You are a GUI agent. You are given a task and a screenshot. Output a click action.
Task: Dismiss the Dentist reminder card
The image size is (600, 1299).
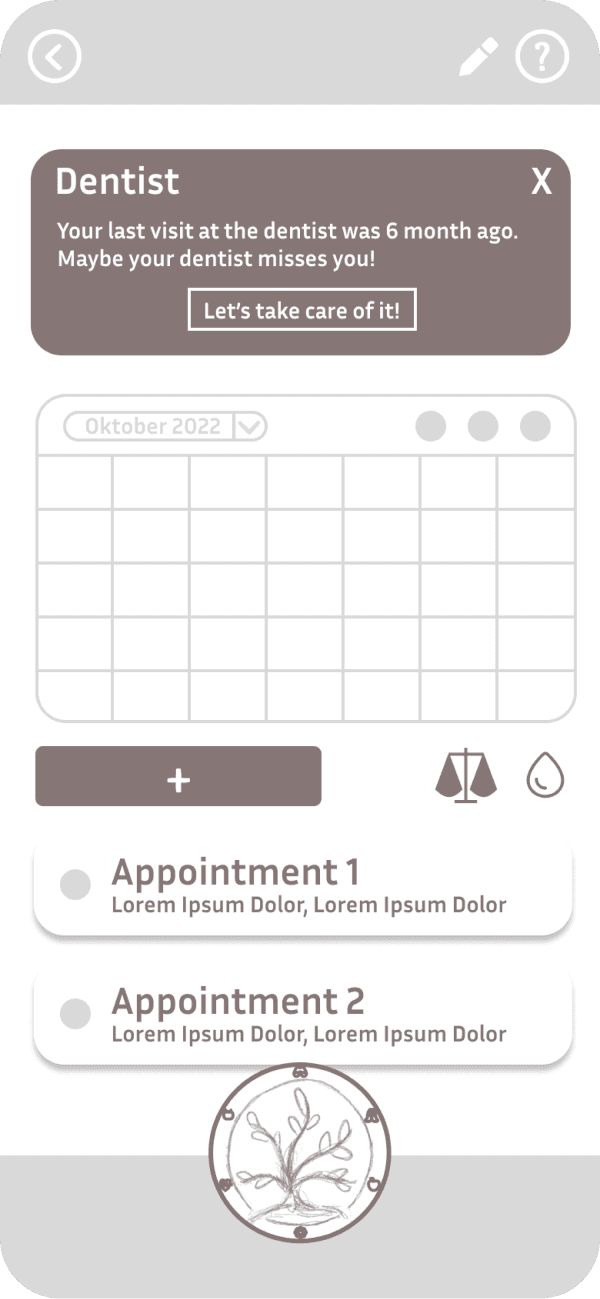click(541, 181)
